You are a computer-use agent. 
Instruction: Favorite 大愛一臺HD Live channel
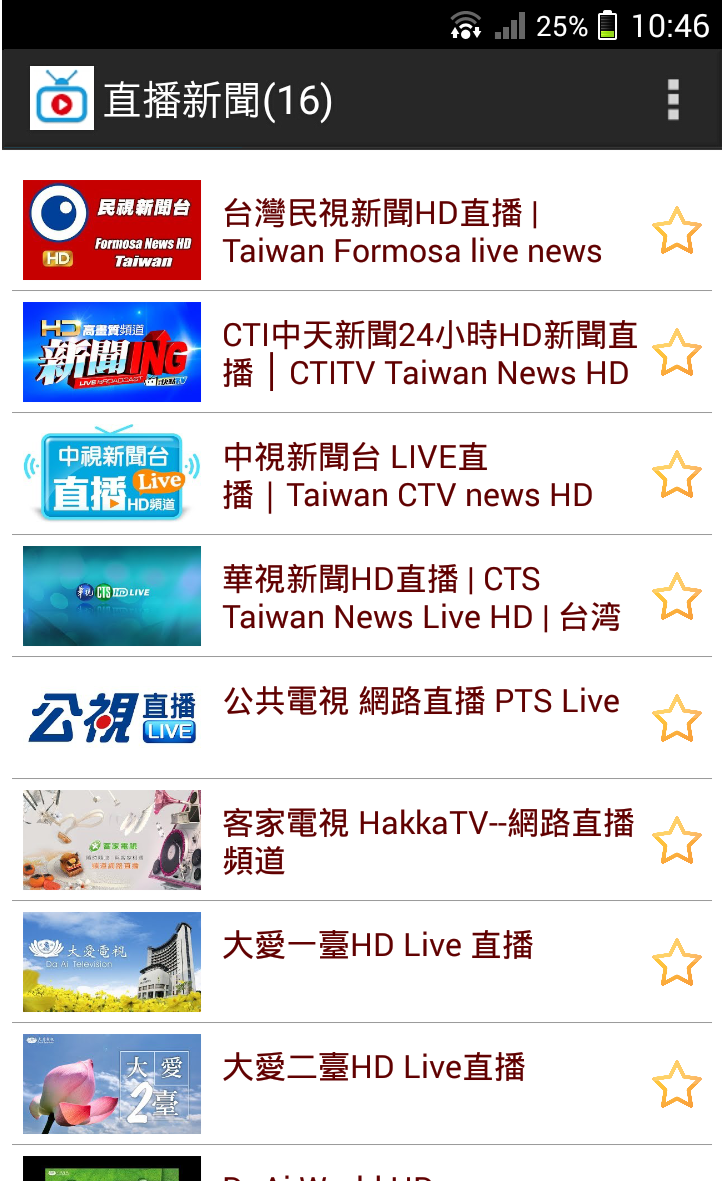click(677, 963)
